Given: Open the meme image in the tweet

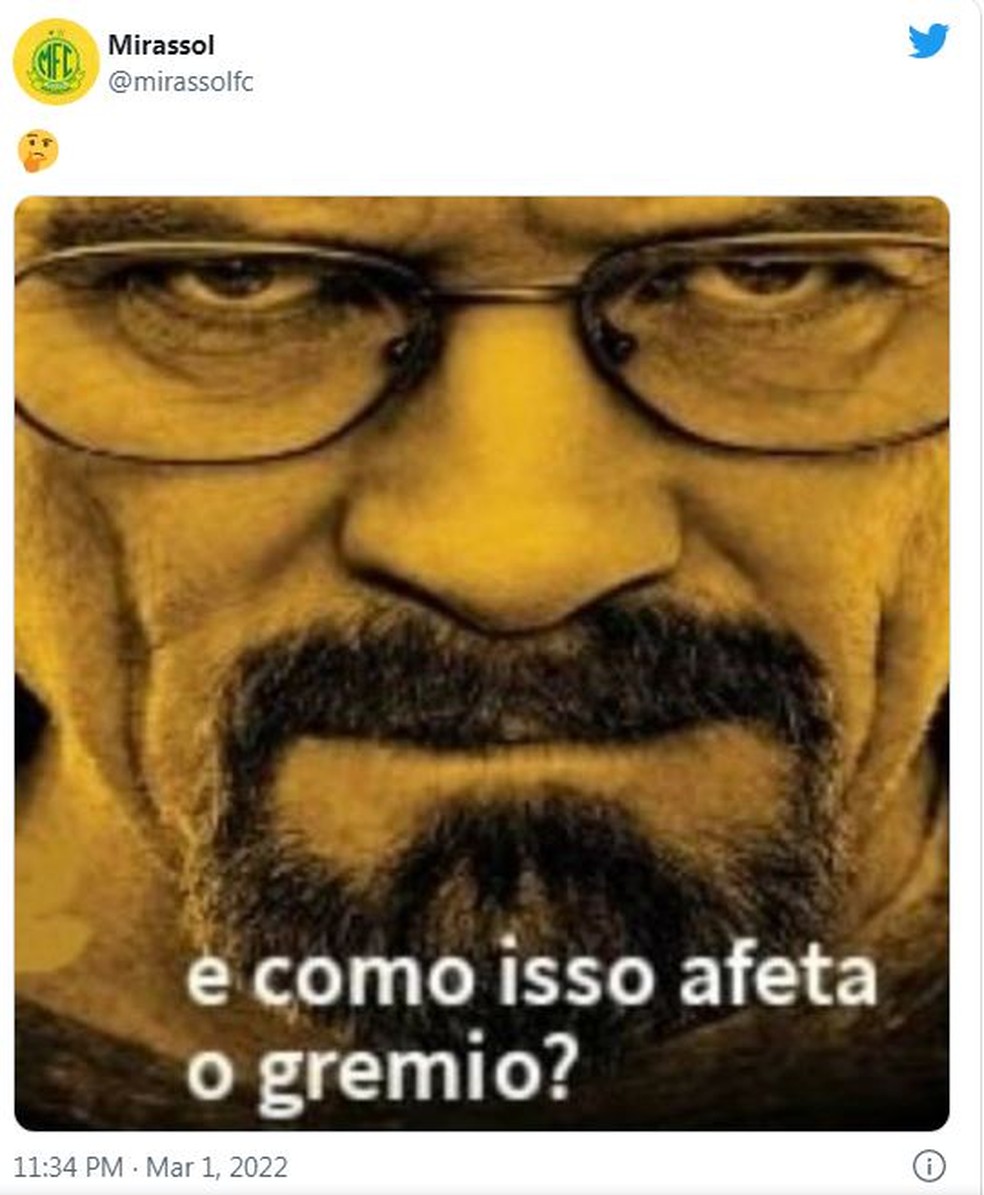Looking at the screenshot, I should coord(481,662).
